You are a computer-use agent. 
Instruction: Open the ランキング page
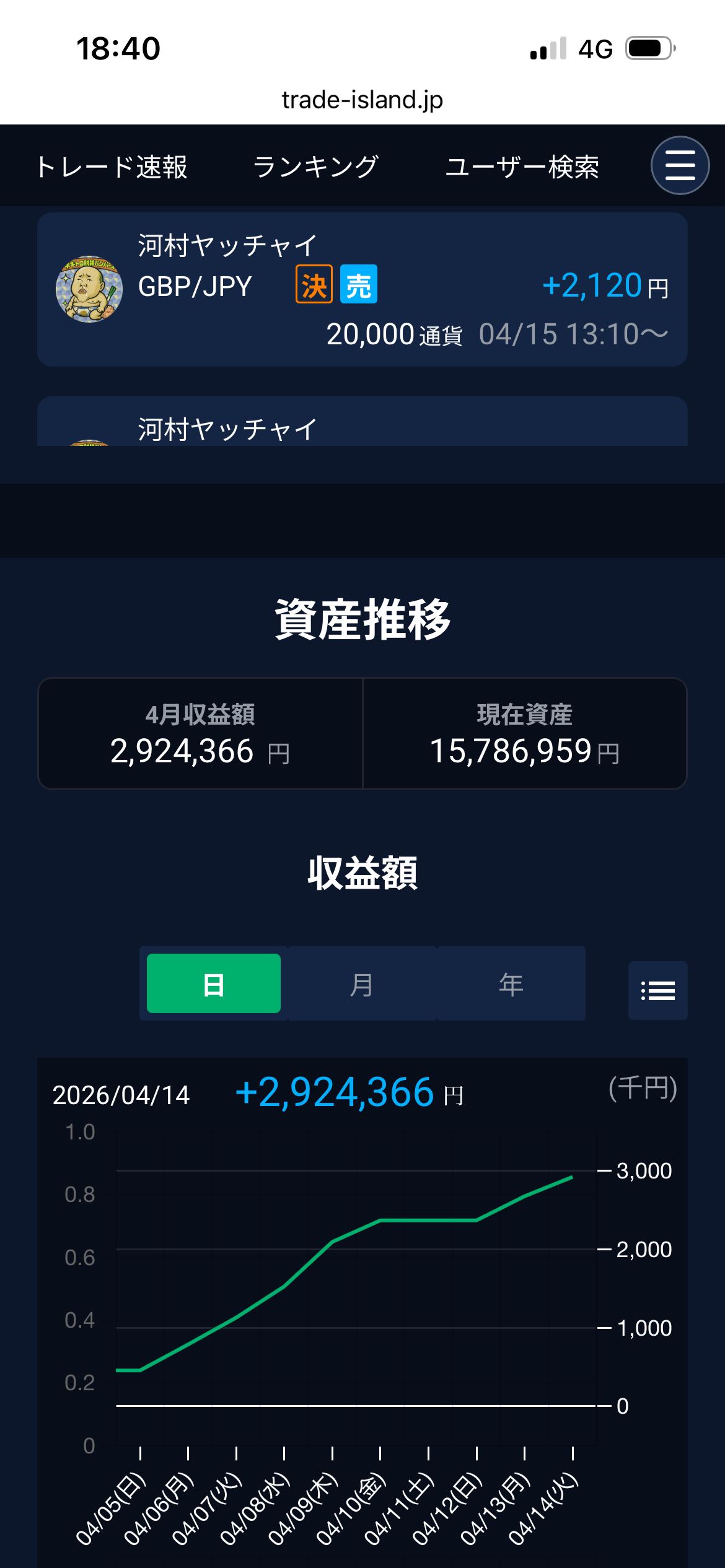pyautogui.click(x=315, y=167)
